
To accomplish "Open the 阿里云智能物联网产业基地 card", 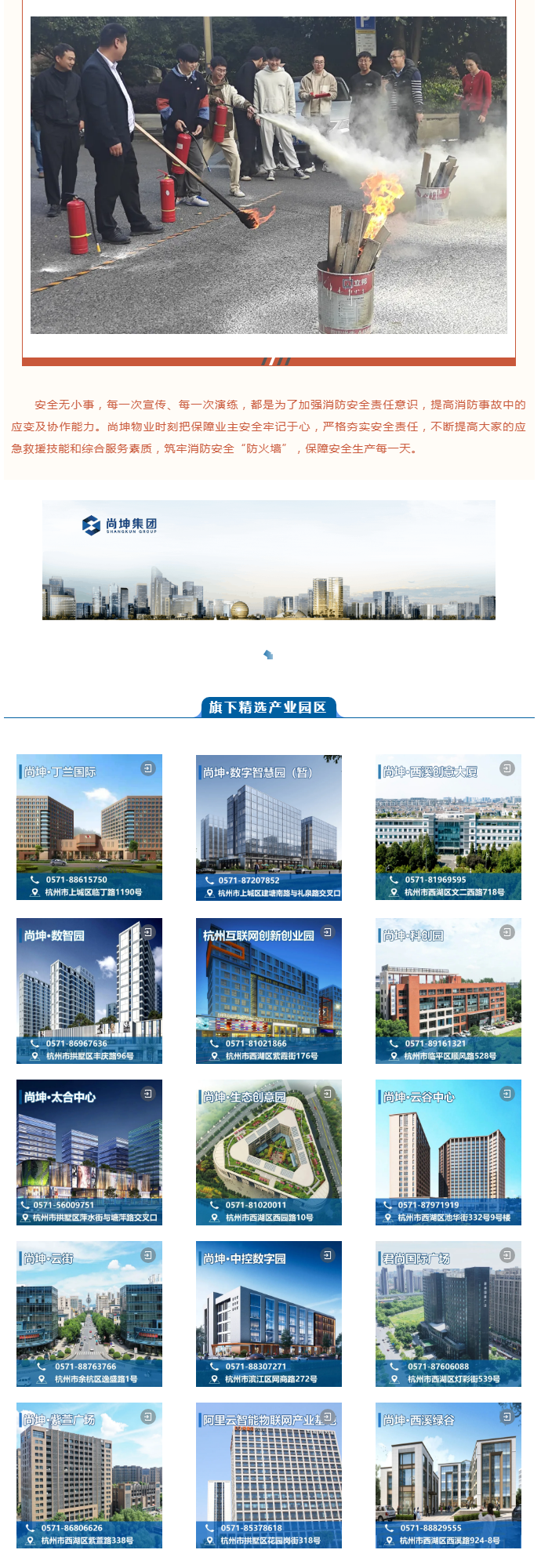I will pos(269,1475).
